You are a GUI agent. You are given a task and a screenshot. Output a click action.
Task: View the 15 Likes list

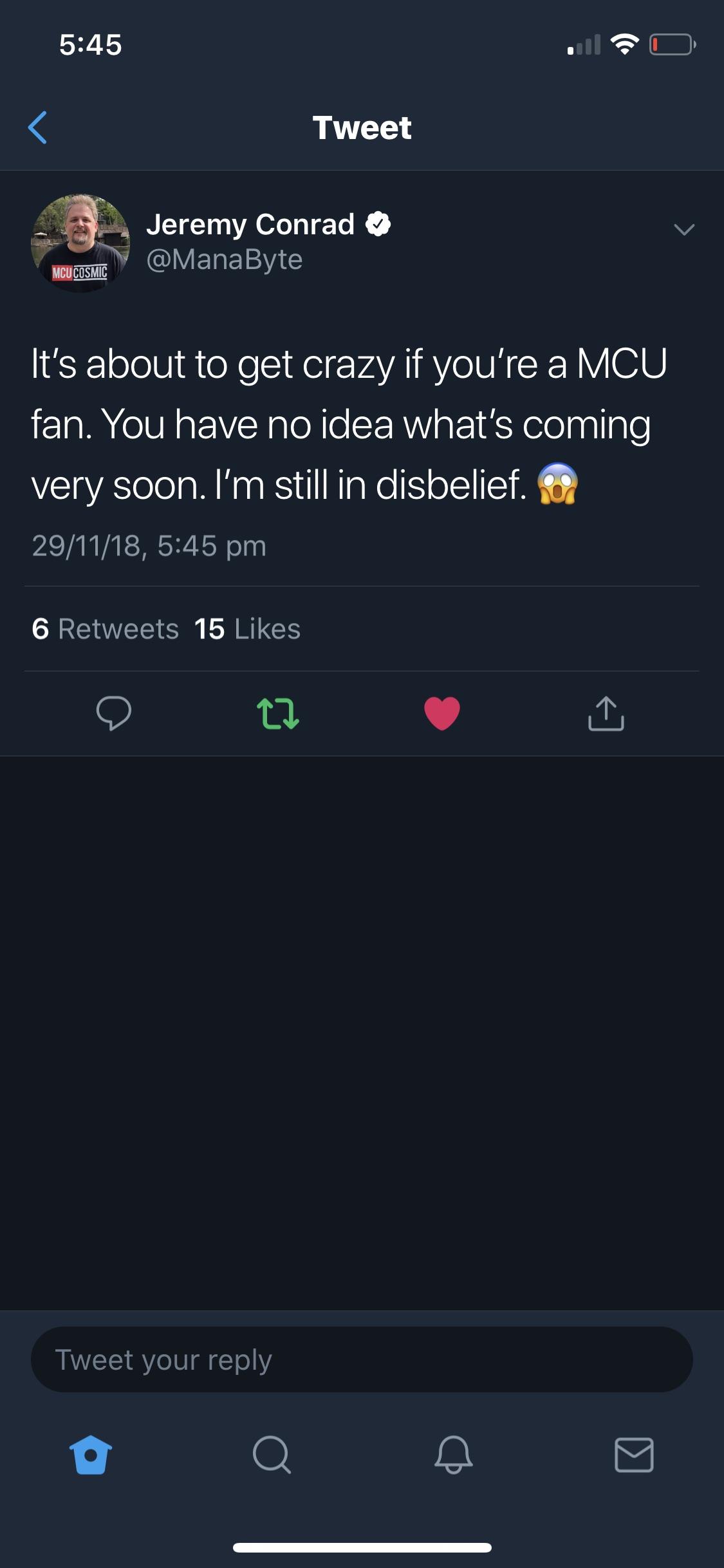(248, 629)
